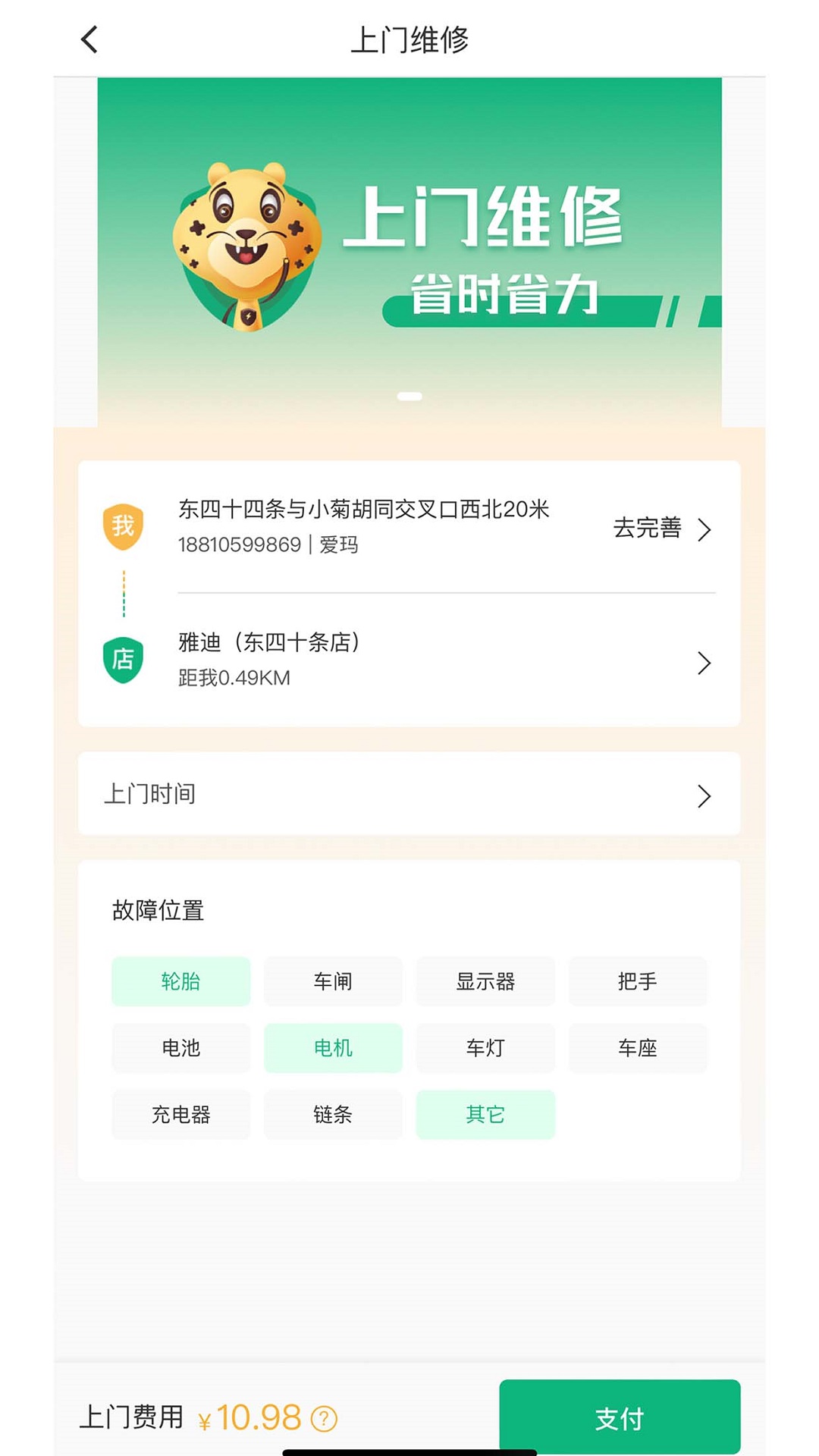Select the 车闸 fault chip
819x1456 pixels.
333,981
